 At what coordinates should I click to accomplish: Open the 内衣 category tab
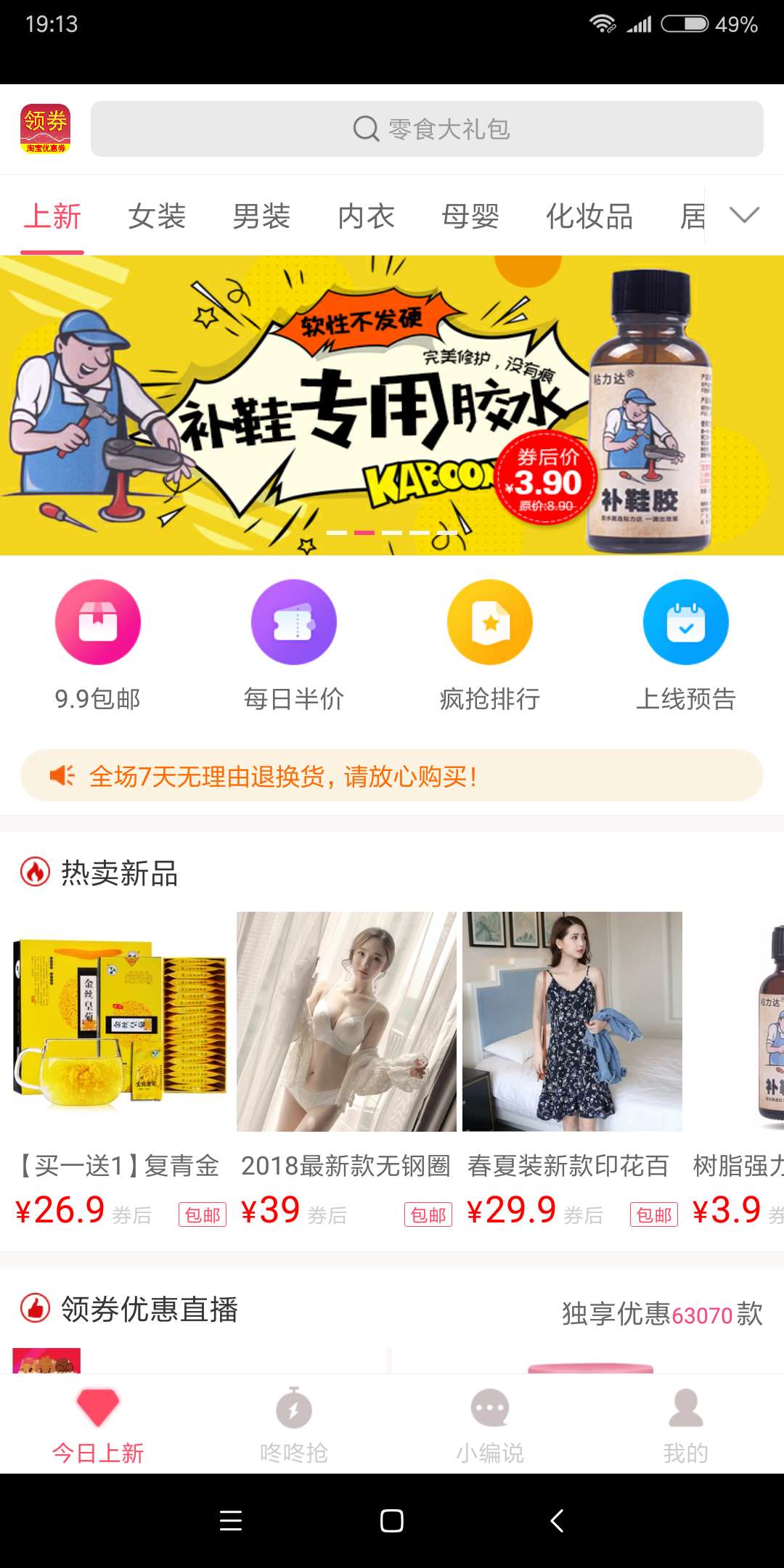[366, 216]
